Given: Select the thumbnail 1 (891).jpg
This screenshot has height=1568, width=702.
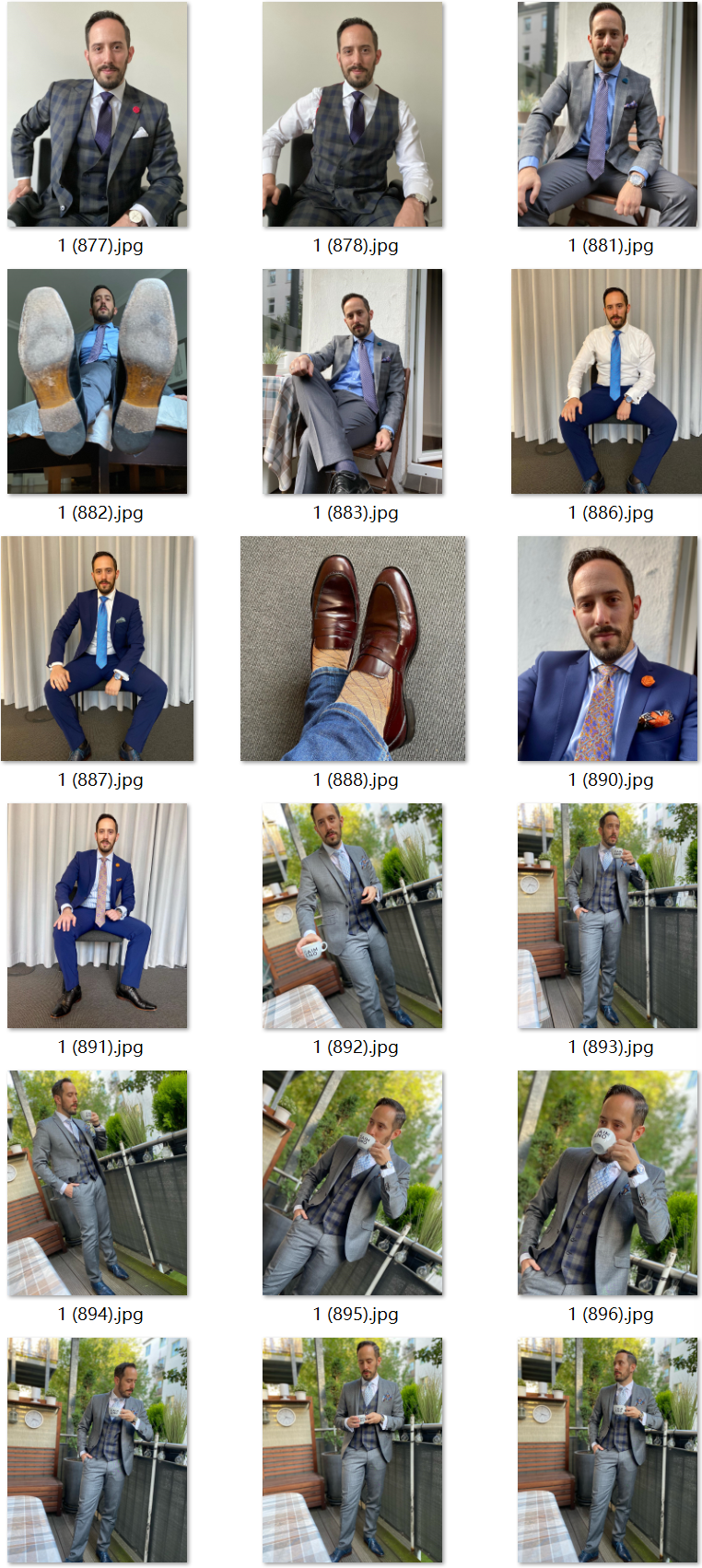Looking at the screenshot, I should 98,917.
